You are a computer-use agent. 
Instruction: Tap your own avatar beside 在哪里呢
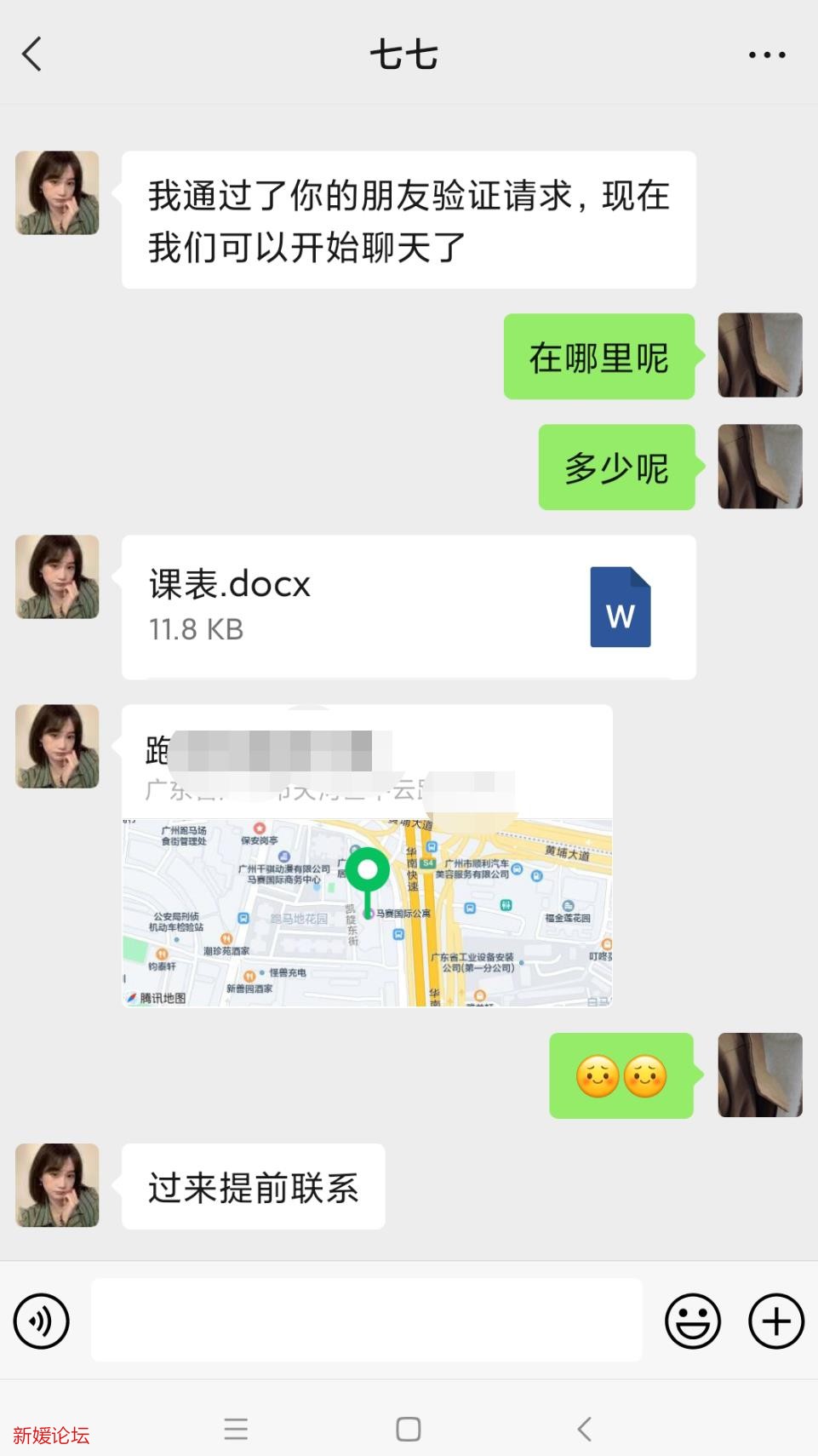758,355
